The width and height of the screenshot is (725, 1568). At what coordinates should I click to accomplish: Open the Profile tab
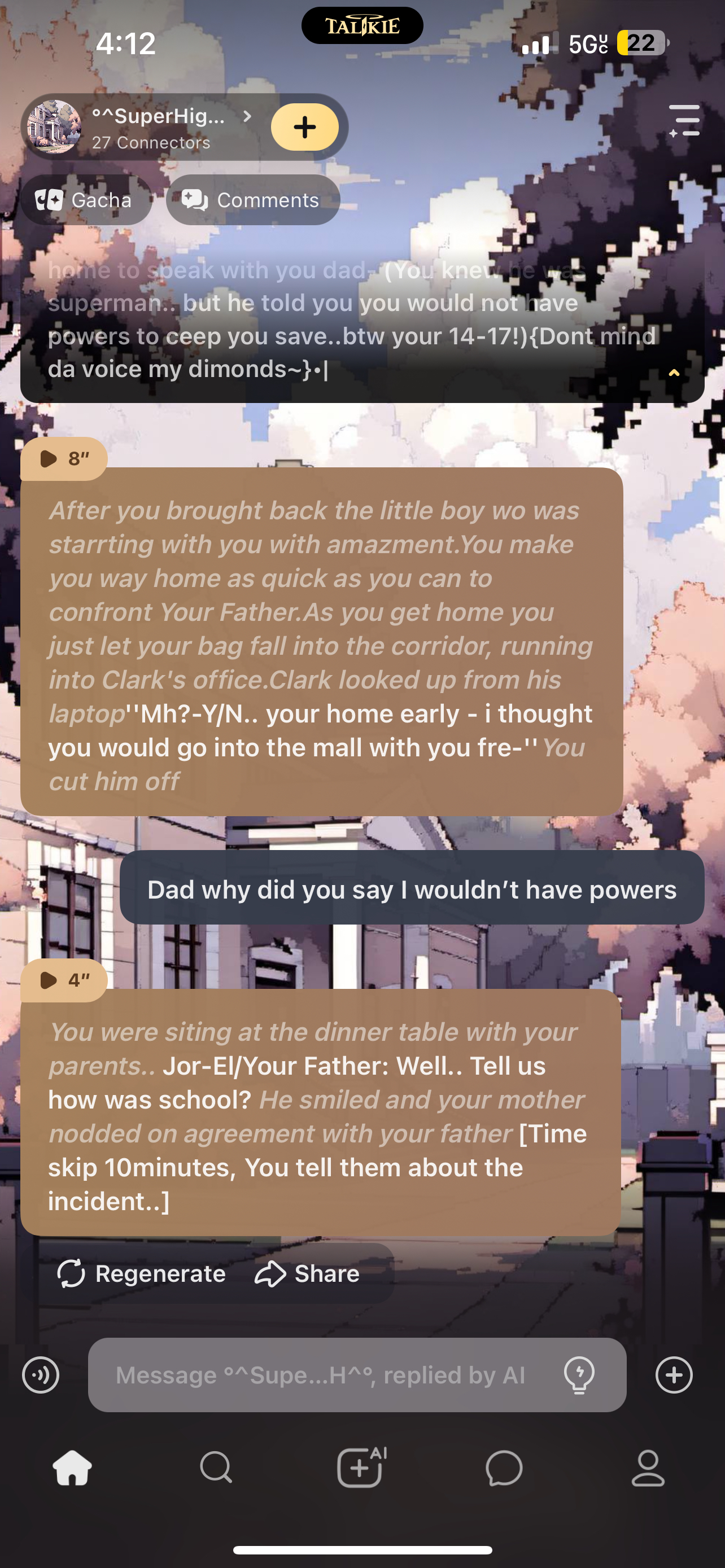click(648, 1468)
